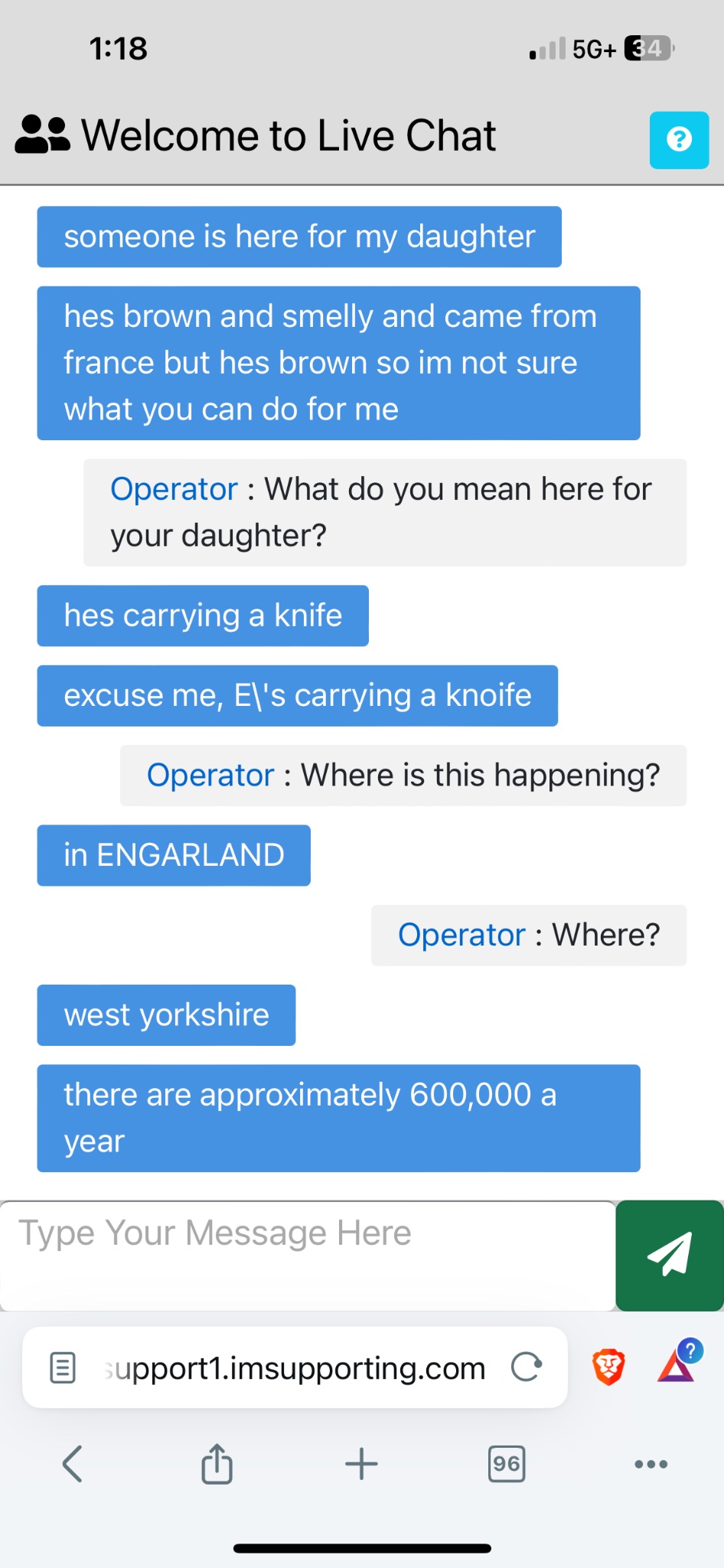Open the help question mark button
This screenshot has height=1568, width=724.
[x=679, y=140]
